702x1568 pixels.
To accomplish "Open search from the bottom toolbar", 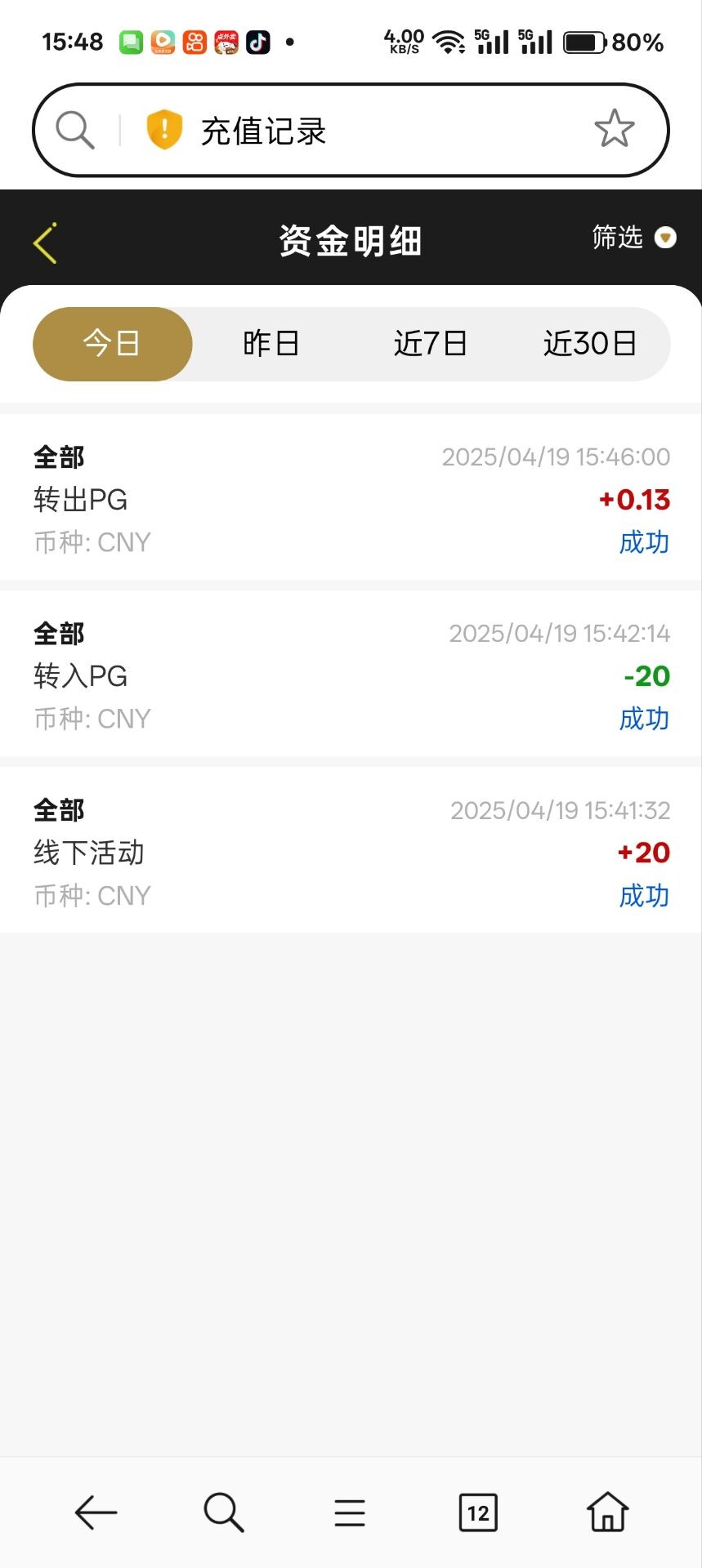I will click(223, 1512).
